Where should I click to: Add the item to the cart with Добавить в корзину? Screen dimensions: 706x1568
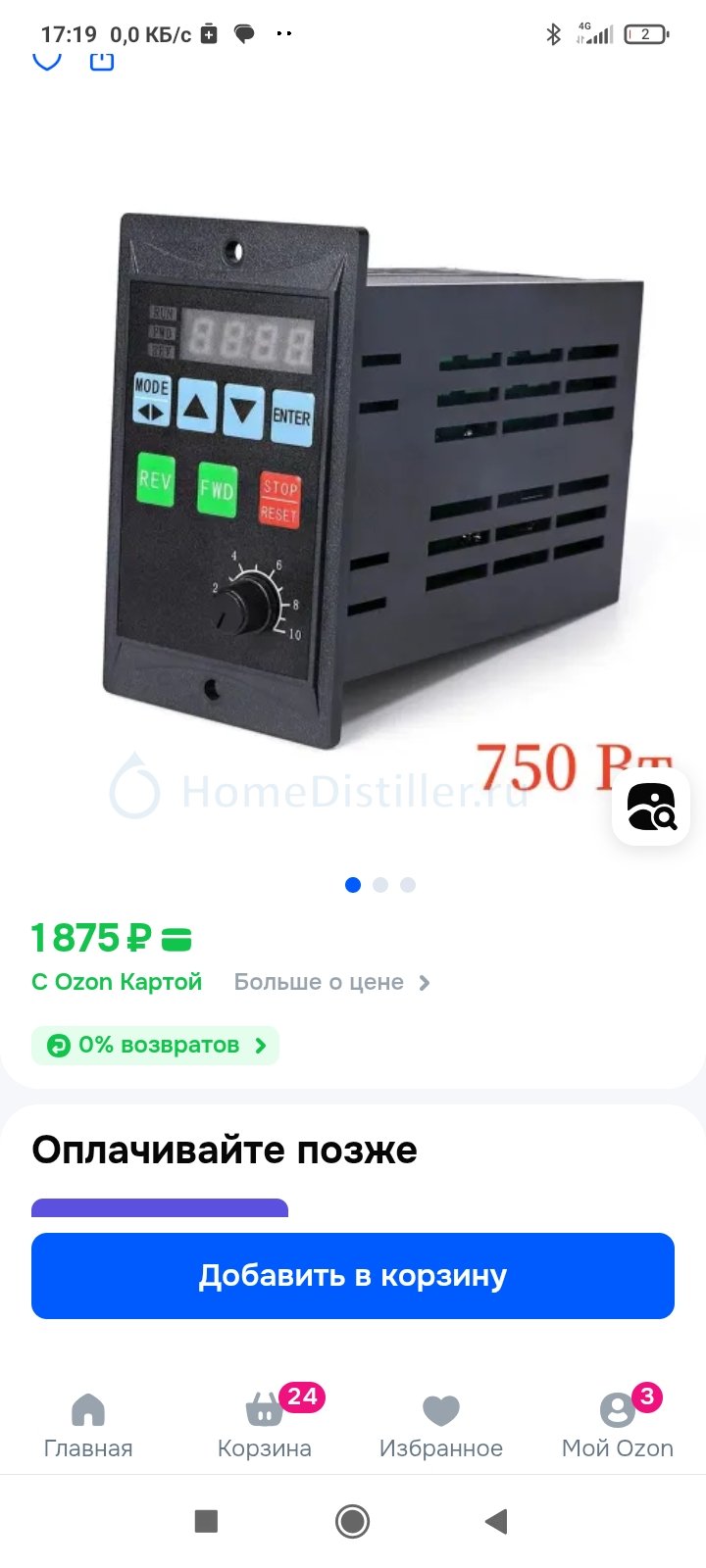[x=353, y=1275]
